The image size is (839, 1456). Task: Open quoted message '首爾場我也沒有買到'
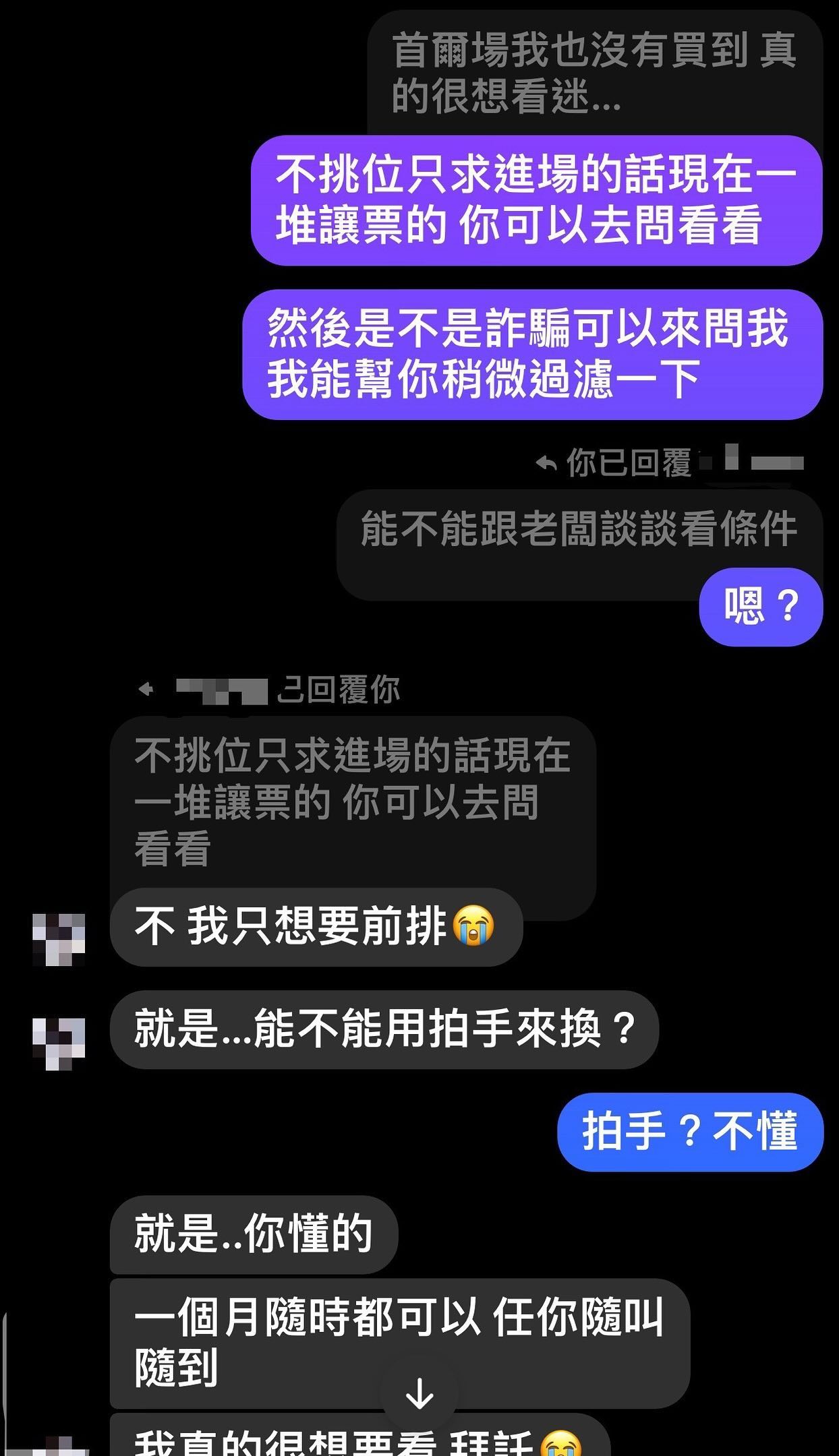(x=594, y=73)
